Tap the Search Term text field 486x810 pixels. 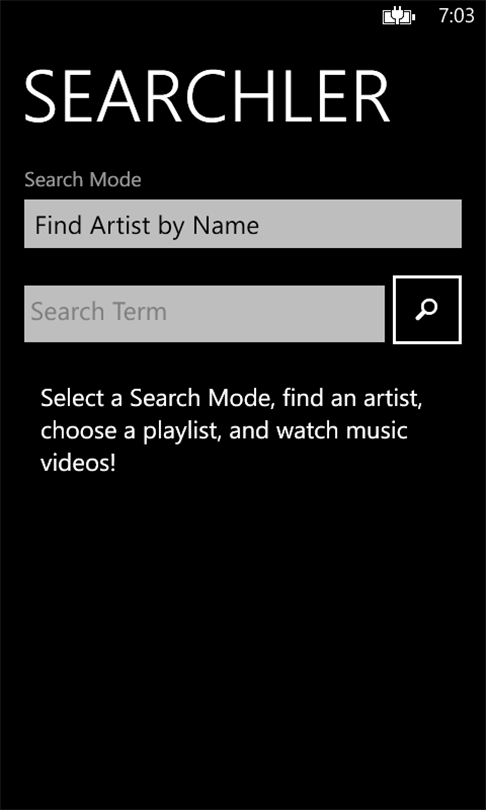point(205,314)
